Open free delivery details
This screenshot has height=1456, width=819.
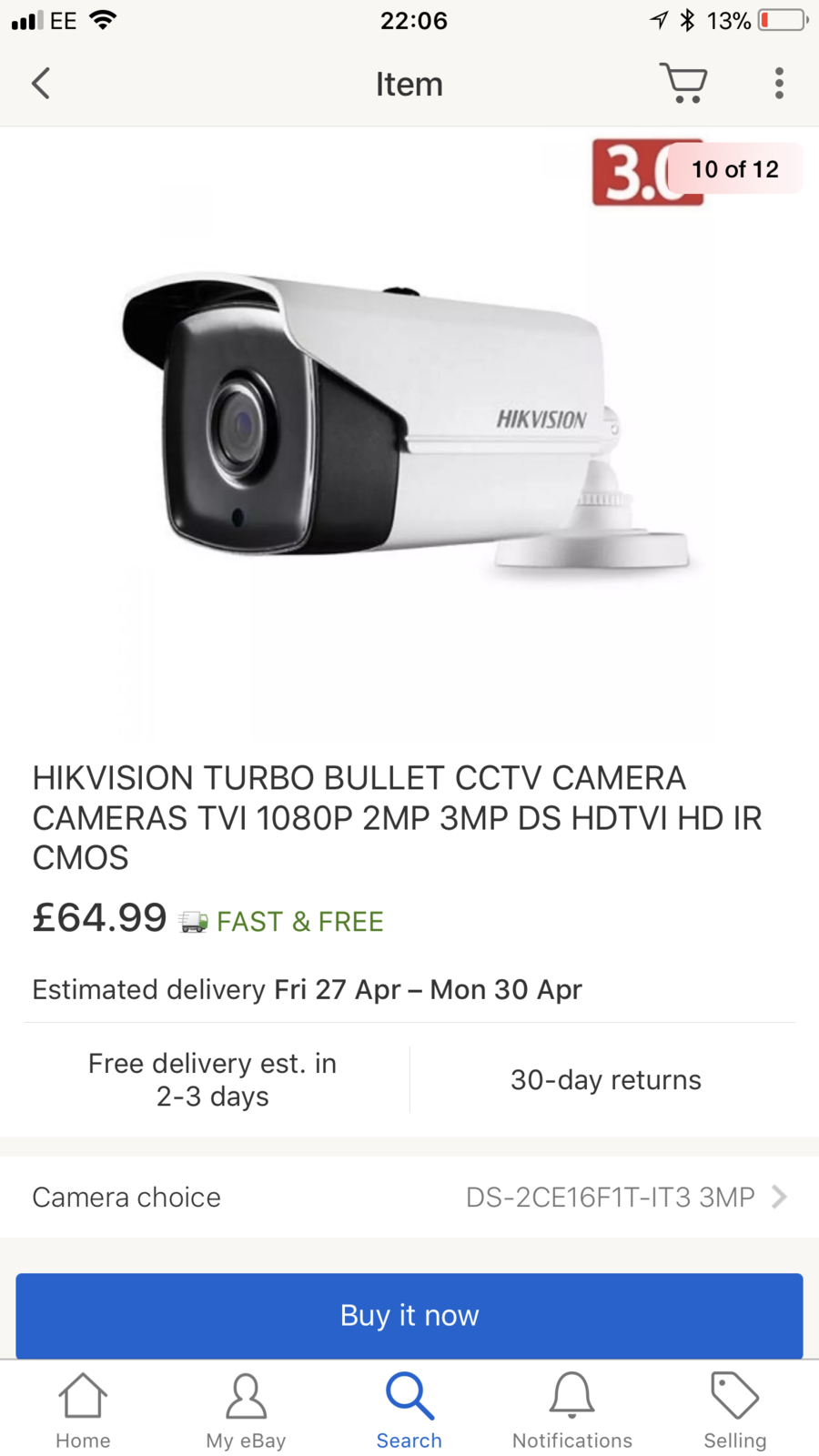[212, 1079]
